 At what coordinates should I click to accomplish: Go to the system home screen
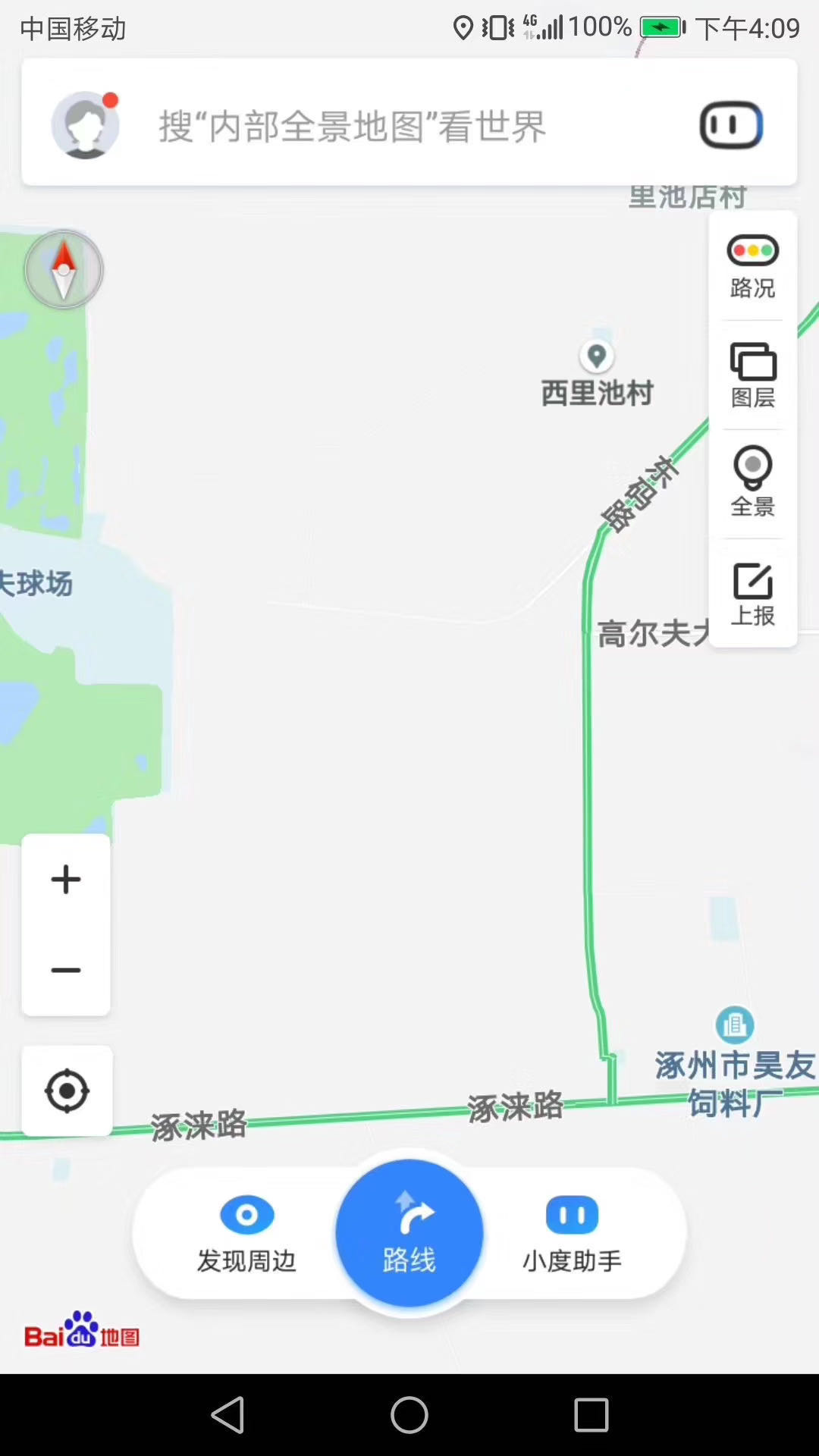click(409, 1415)
